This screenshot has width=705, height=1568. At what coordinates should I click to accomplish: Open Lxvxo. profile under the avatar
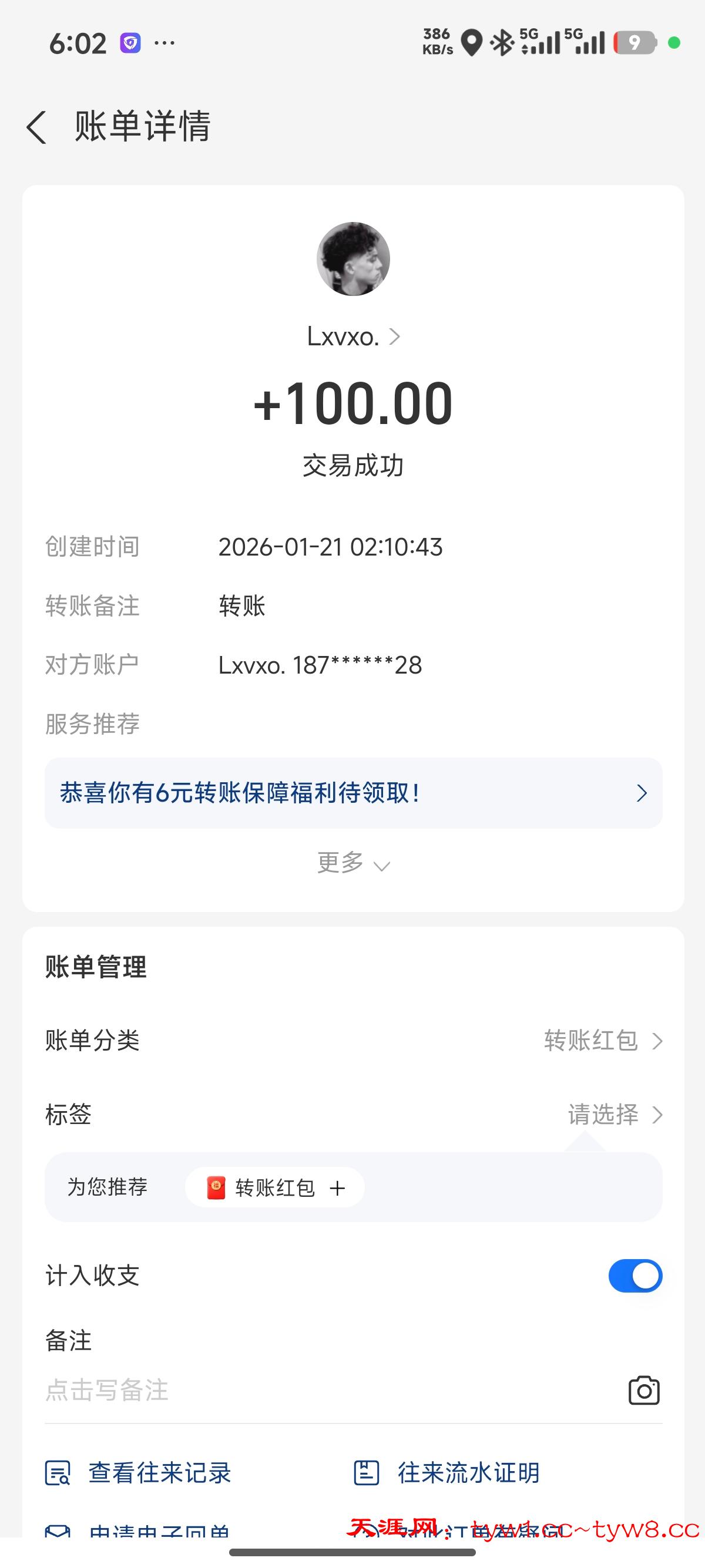pos(352,337)
